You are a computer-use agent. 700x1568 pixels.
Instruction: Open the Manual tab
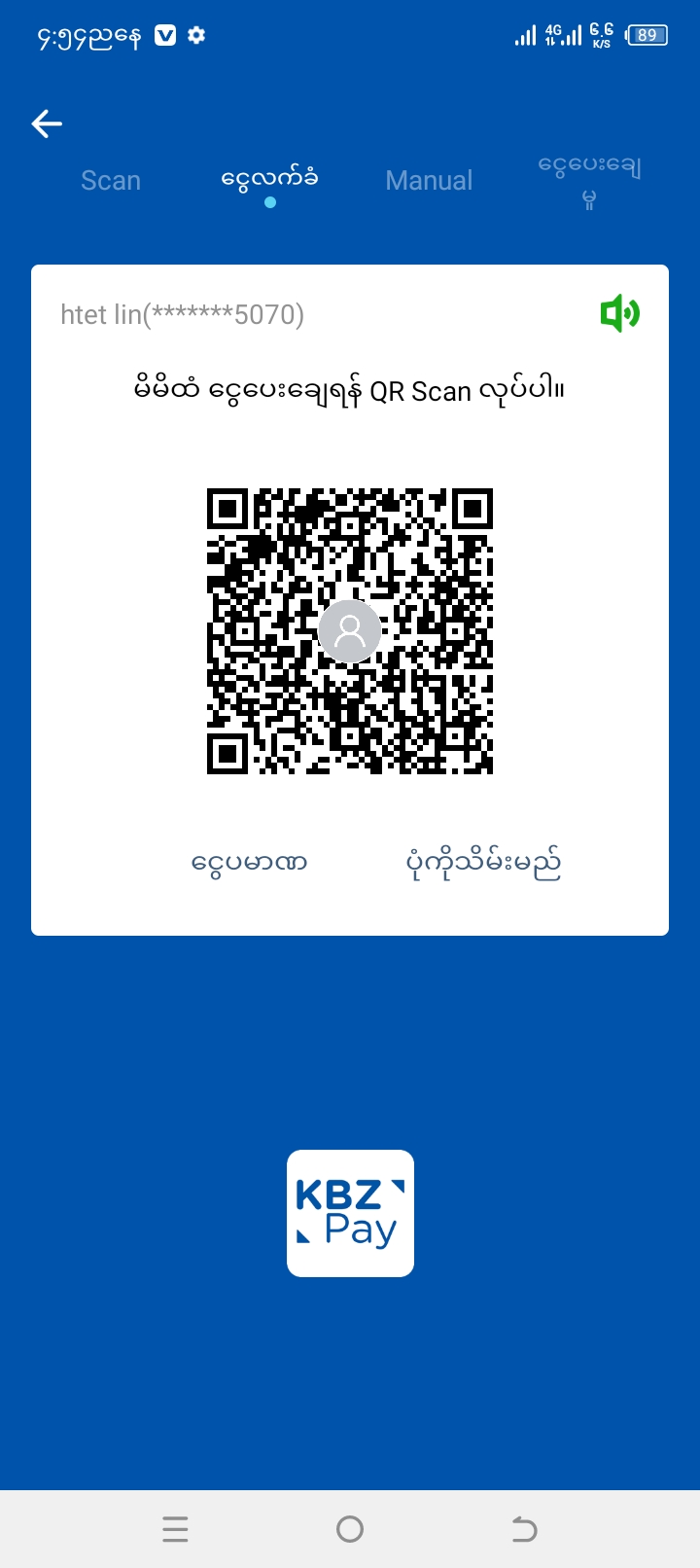429,181
